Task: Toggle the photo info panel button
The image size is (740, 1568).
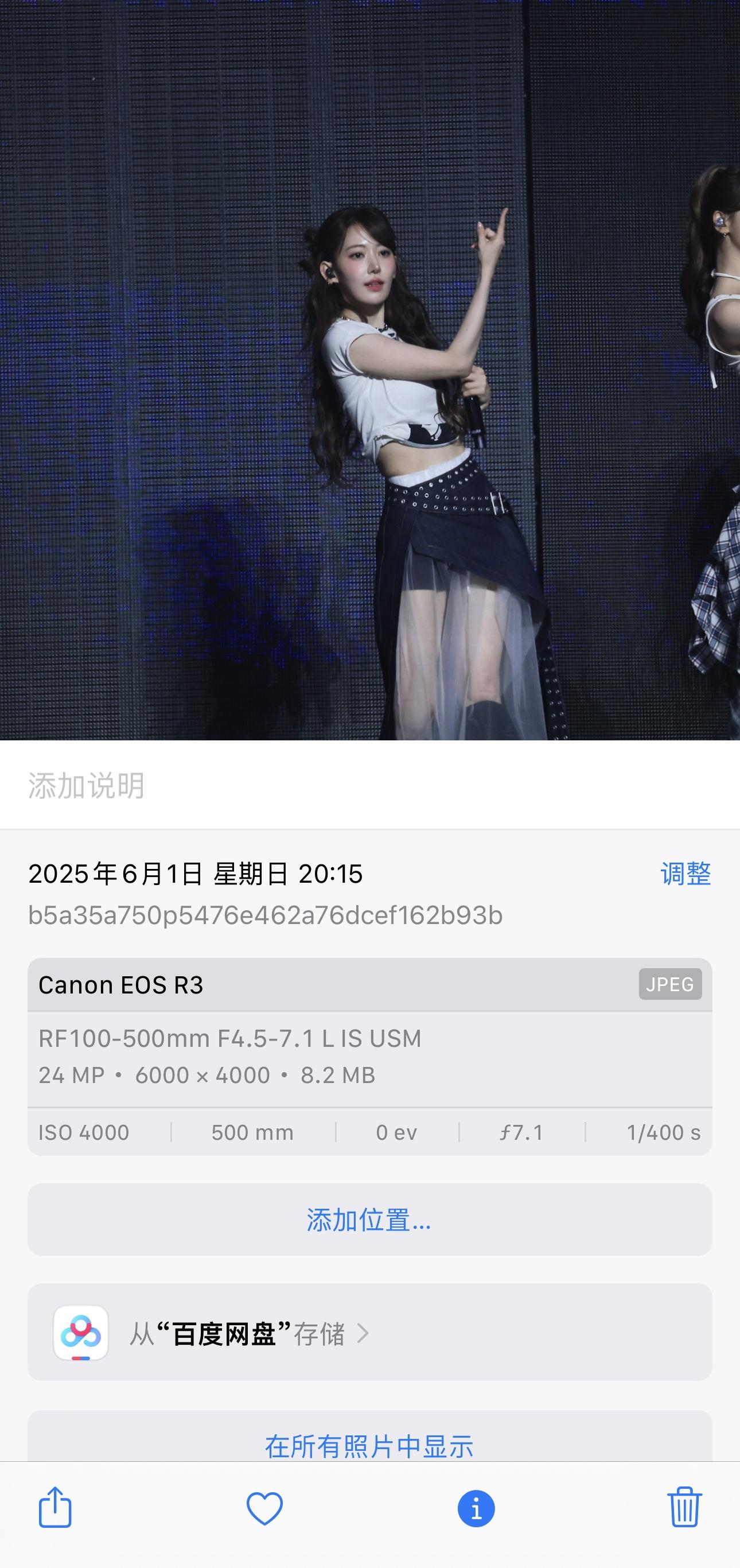Action: click(x=476, y=1508)
